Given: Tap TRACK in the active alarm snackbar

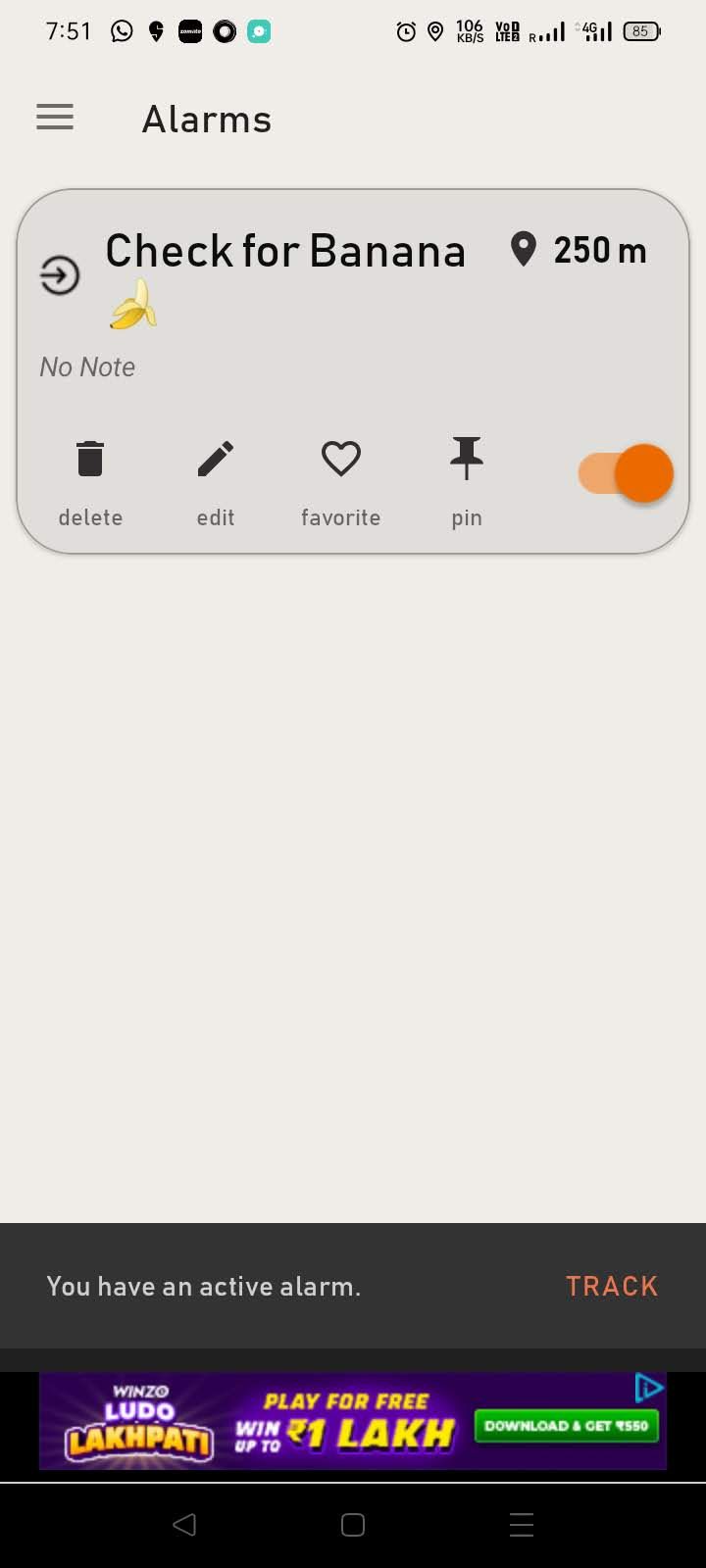Looking at the screenshot, I should tap(611, 1286).
